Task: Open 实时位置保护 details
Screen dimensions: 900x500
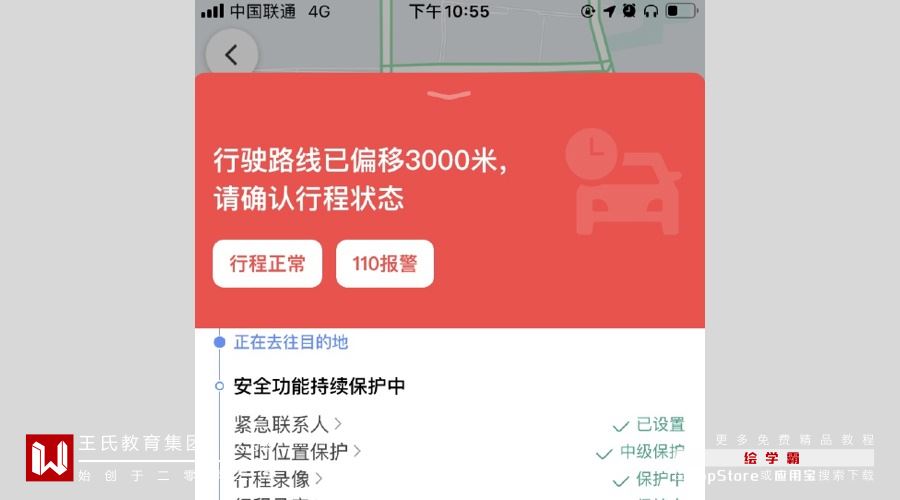Action: 297,452
